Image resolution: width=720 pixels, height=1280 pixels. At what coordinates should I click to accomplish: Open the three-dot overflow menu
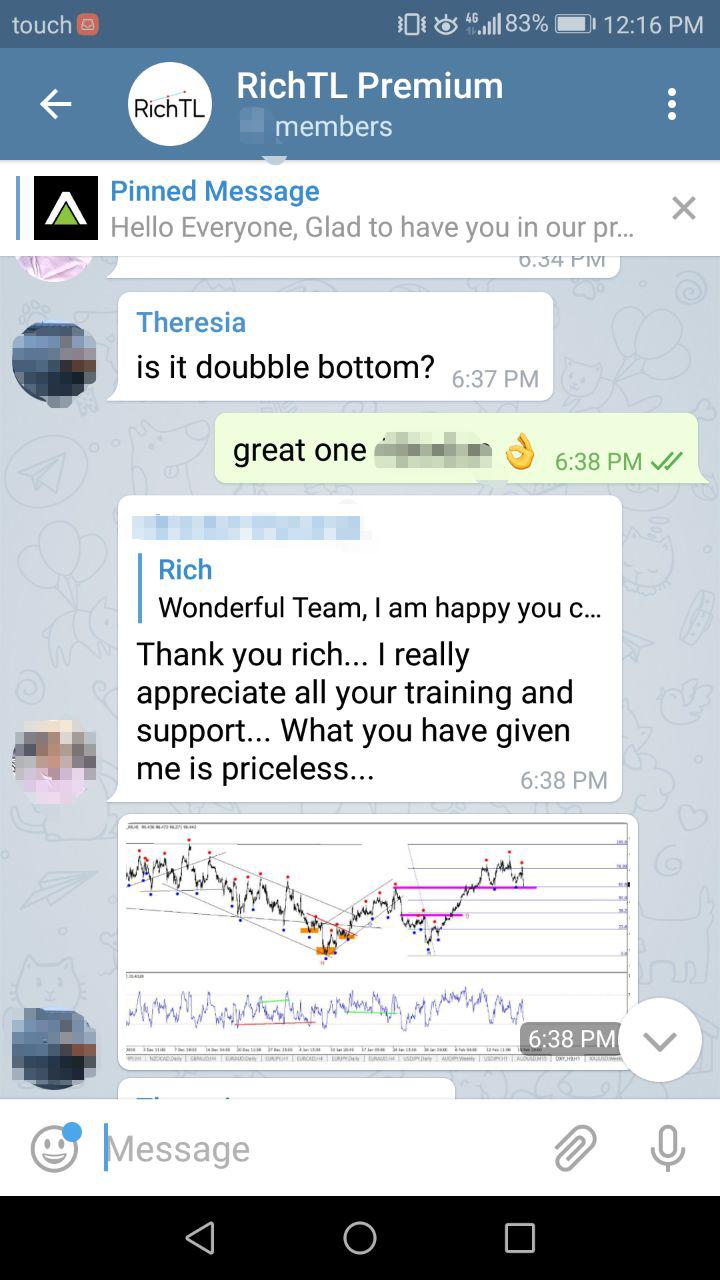(671, 104)
